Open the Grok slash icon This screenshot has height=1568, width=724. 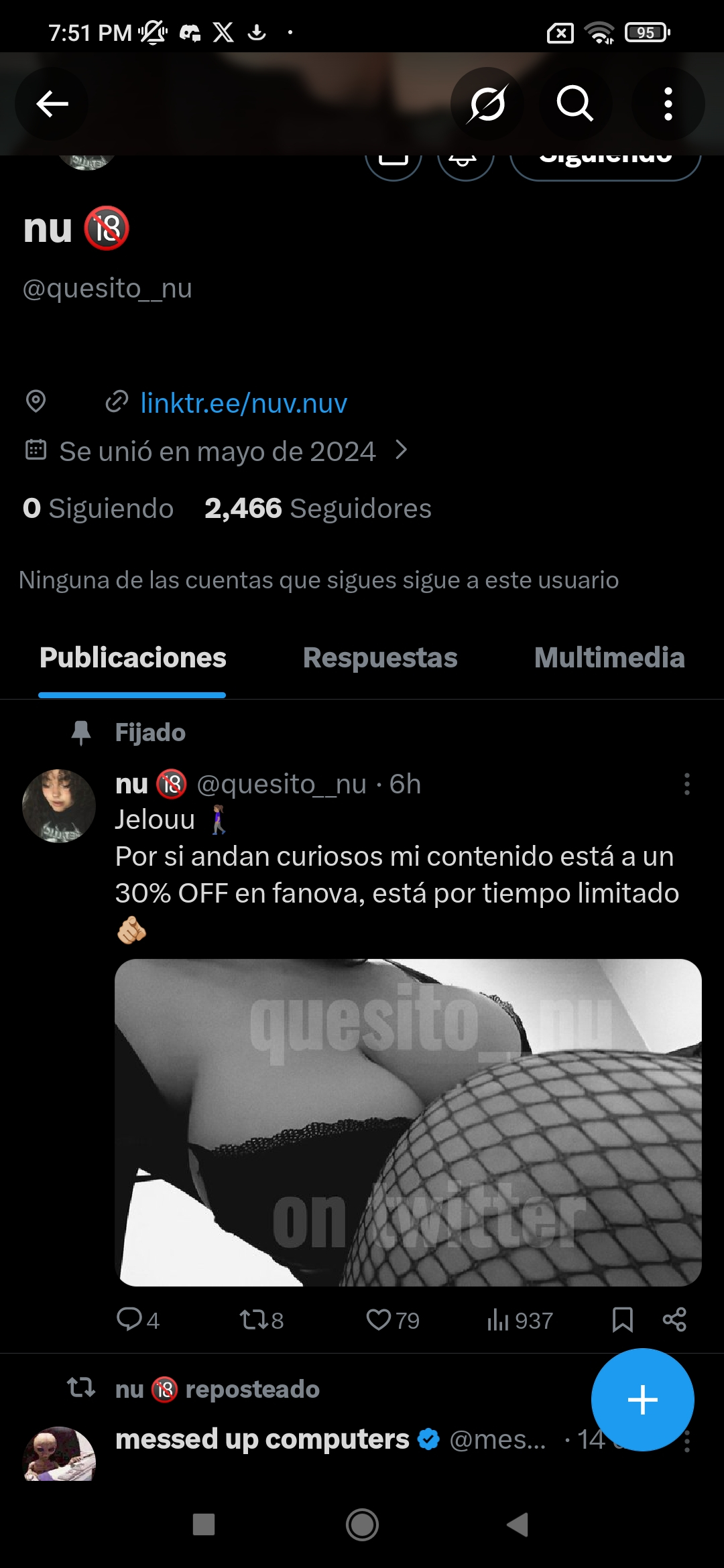pyautogui.click(x=487, y=104)
